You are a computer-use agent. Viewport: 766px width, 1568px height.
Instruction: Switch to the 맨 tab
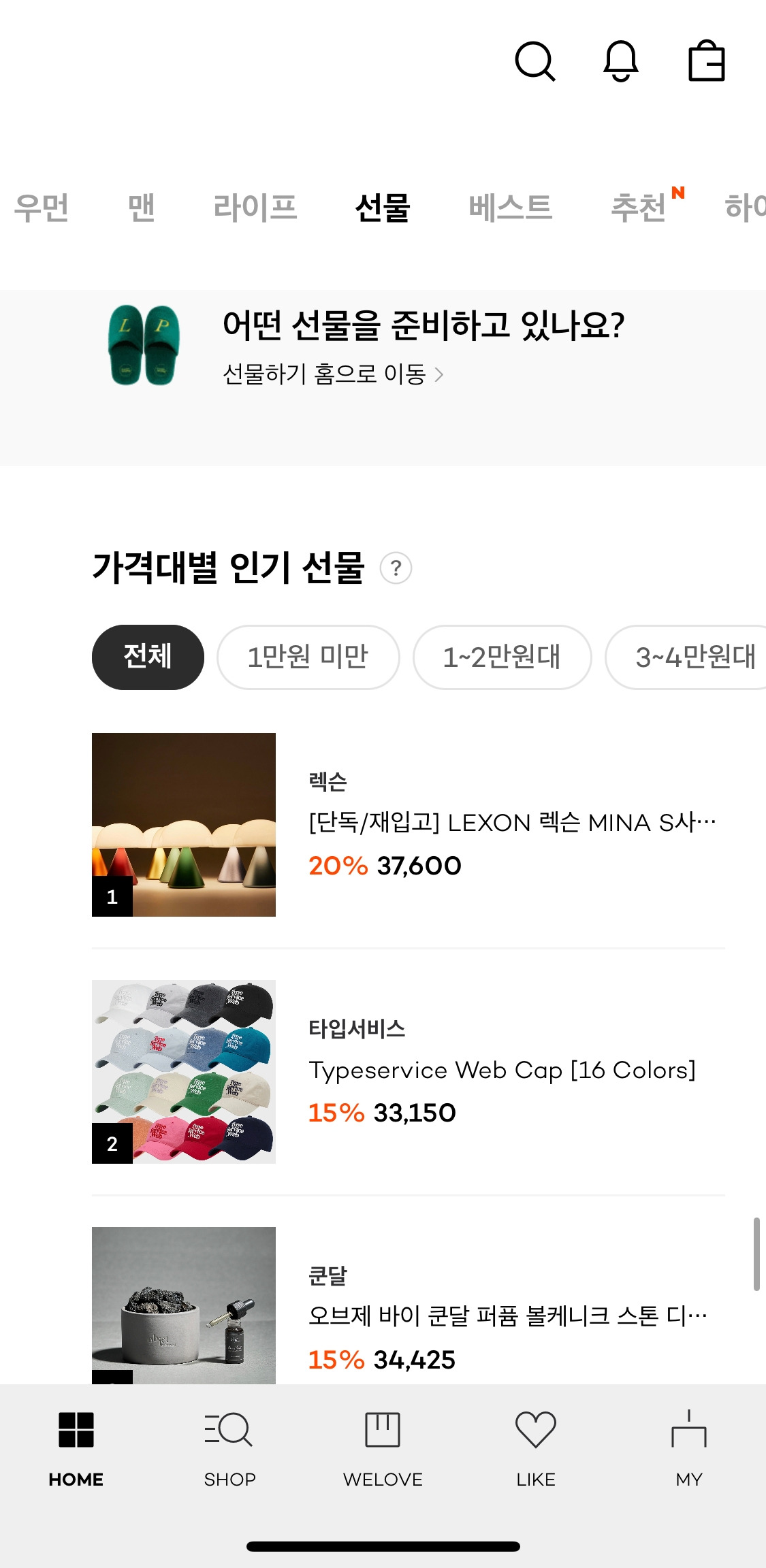click(142, 208)
